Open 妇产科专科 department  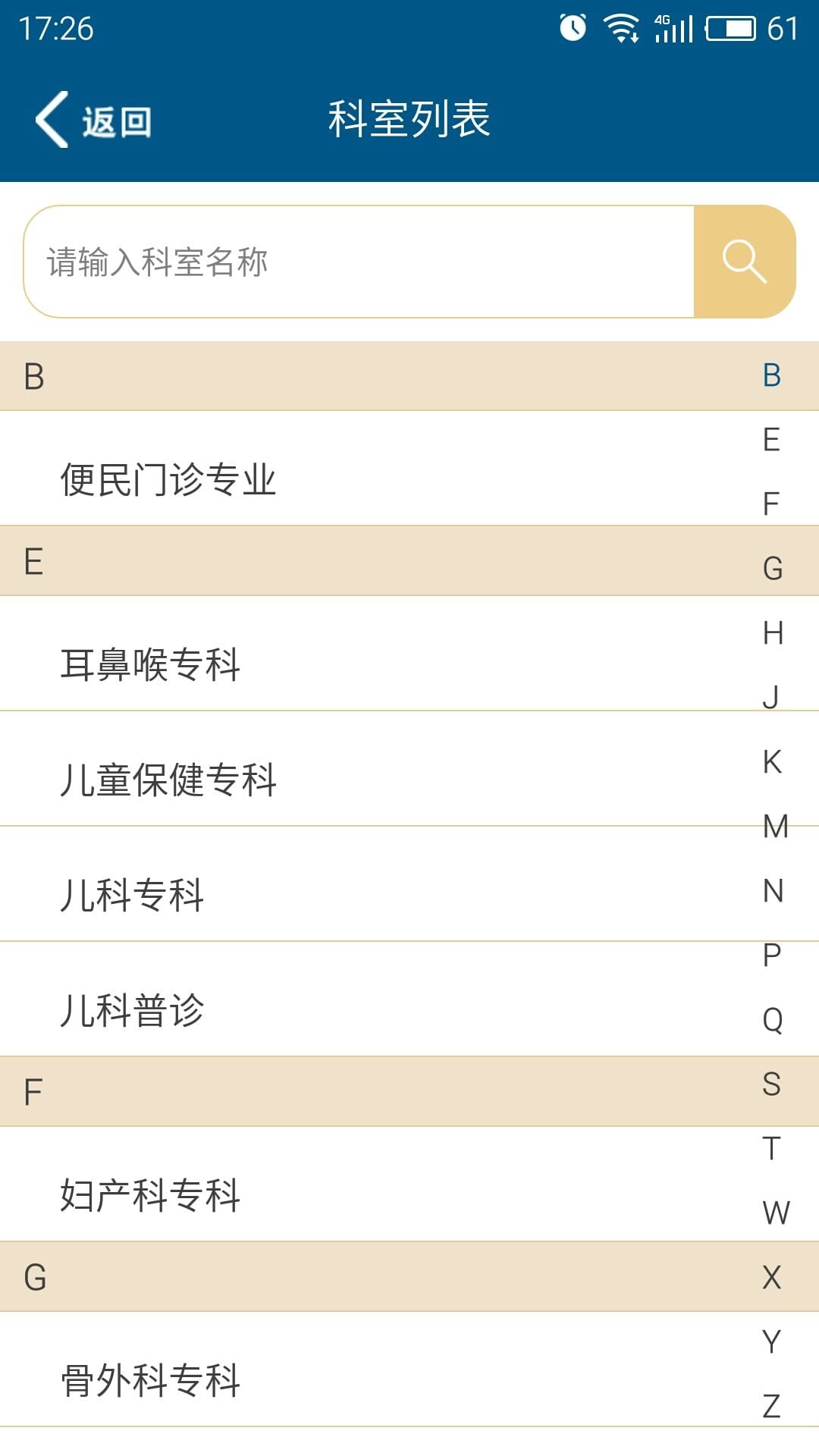pos(150,1195)
